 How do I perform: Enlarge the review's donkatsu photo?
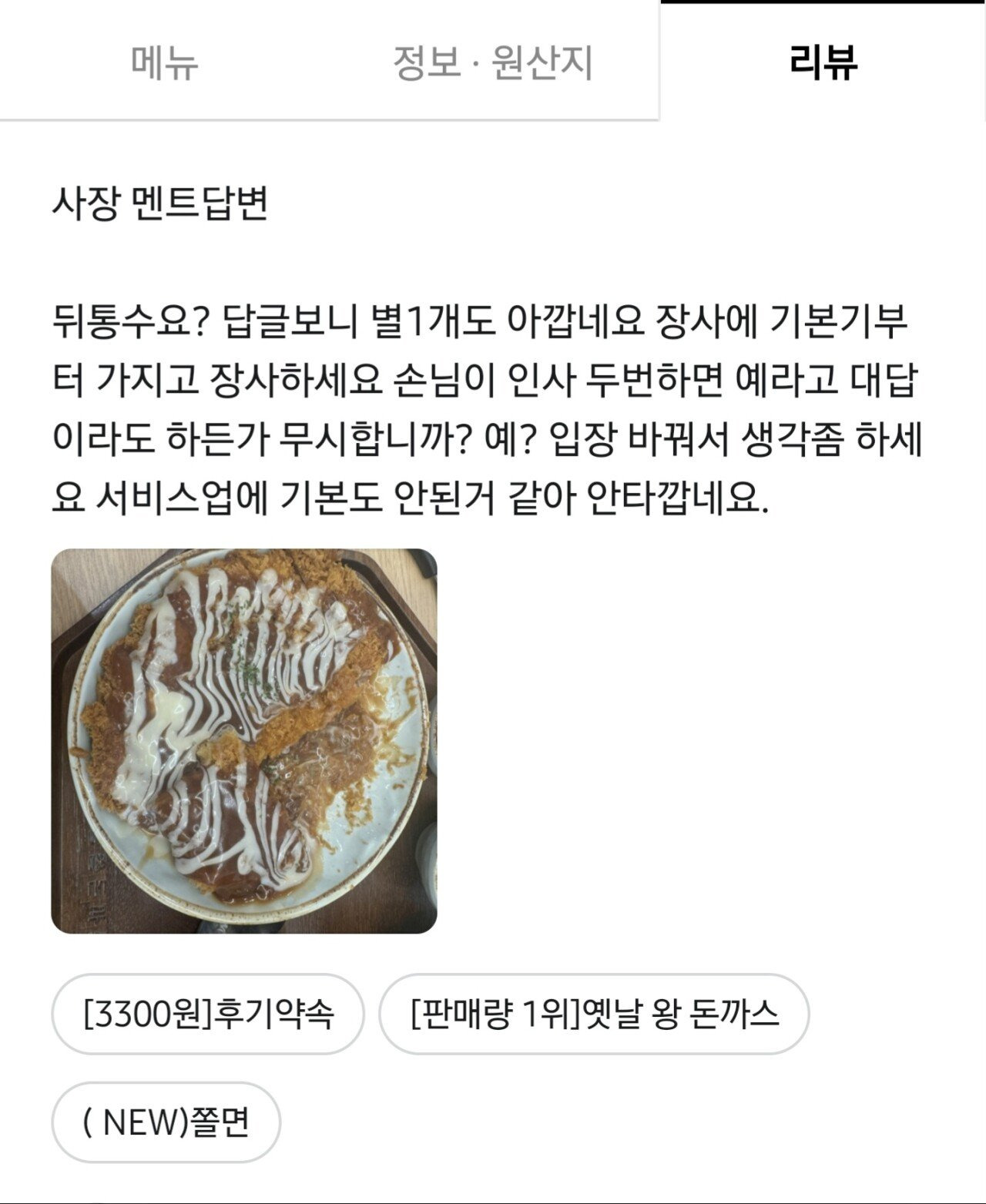coord(244,741)
